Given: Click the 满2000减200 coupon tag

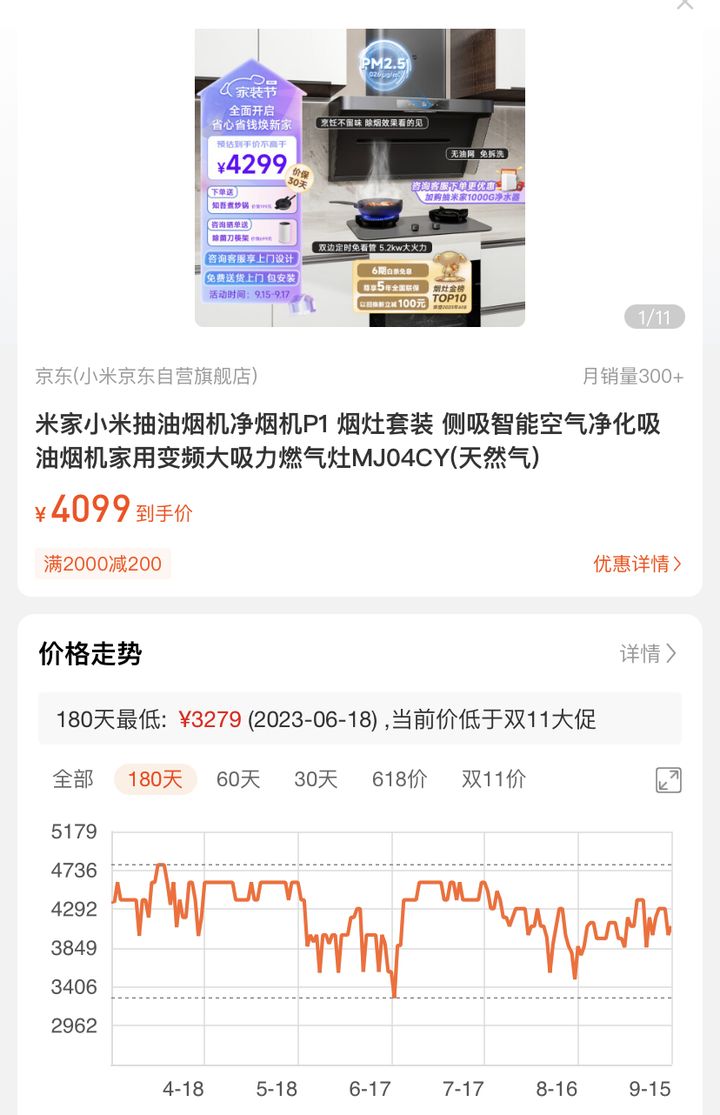Looking at the screenshot, I should [x=101, y=564].
